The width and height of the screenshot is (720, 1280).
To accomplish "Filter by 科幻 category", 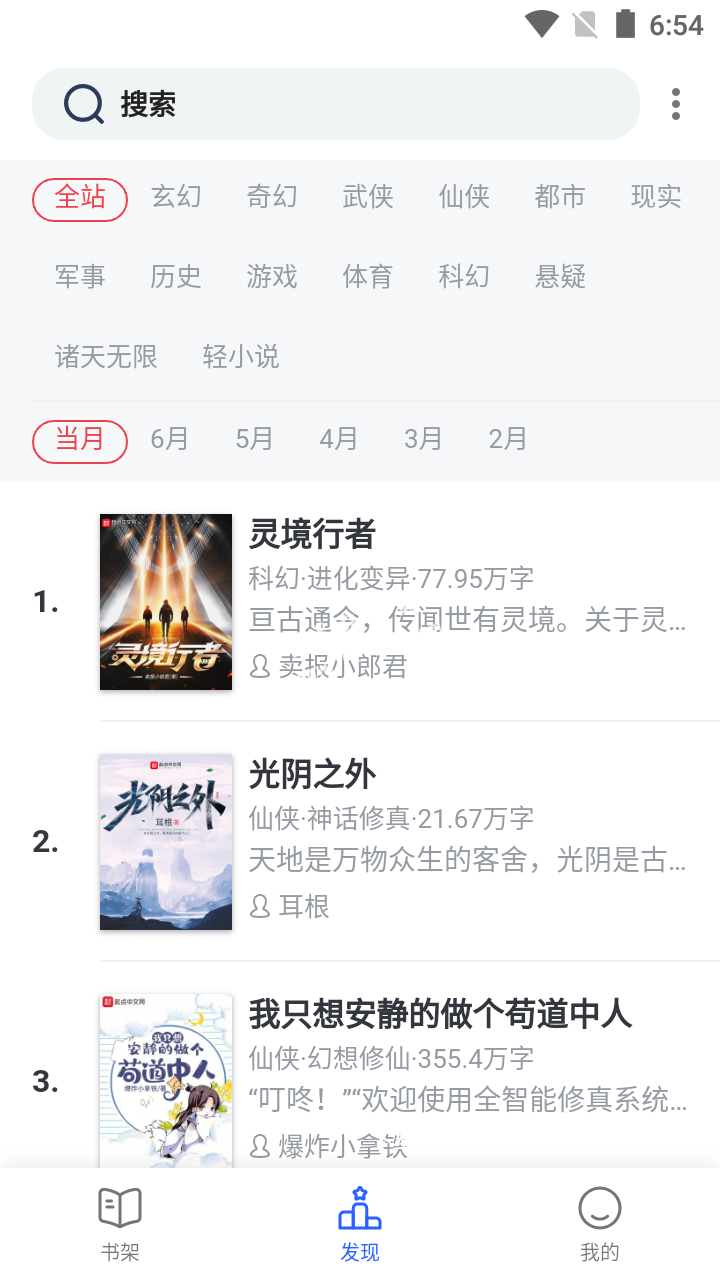I will [464, 277].
